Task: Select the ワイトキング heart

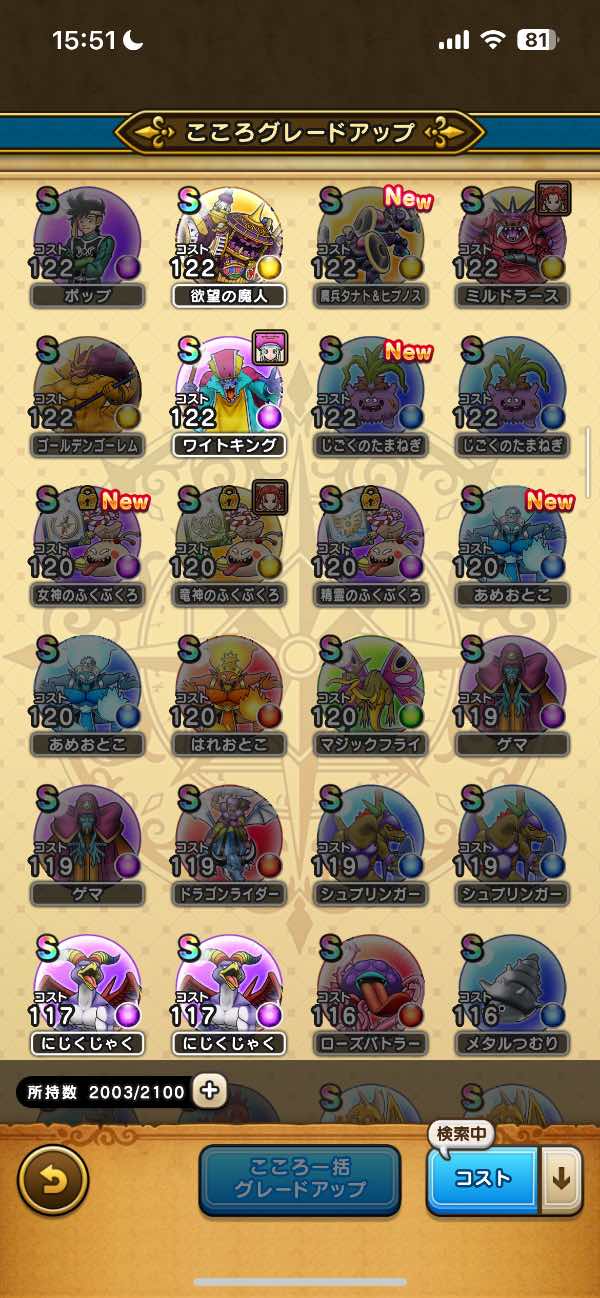Action: click(x=229, y=388)
